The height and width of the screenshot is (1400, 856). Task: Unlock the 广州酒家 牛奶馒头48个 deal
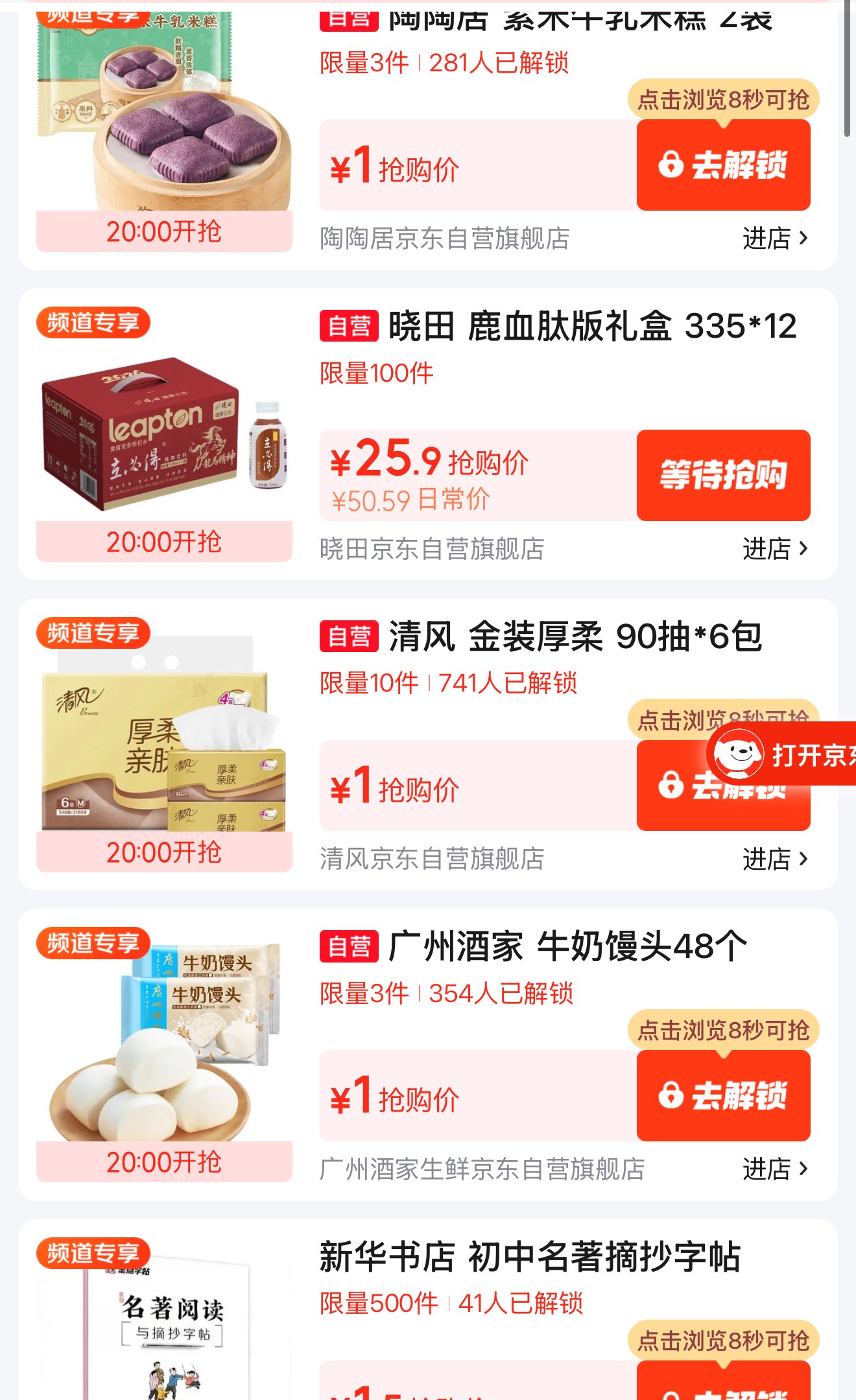[723, 1096]
